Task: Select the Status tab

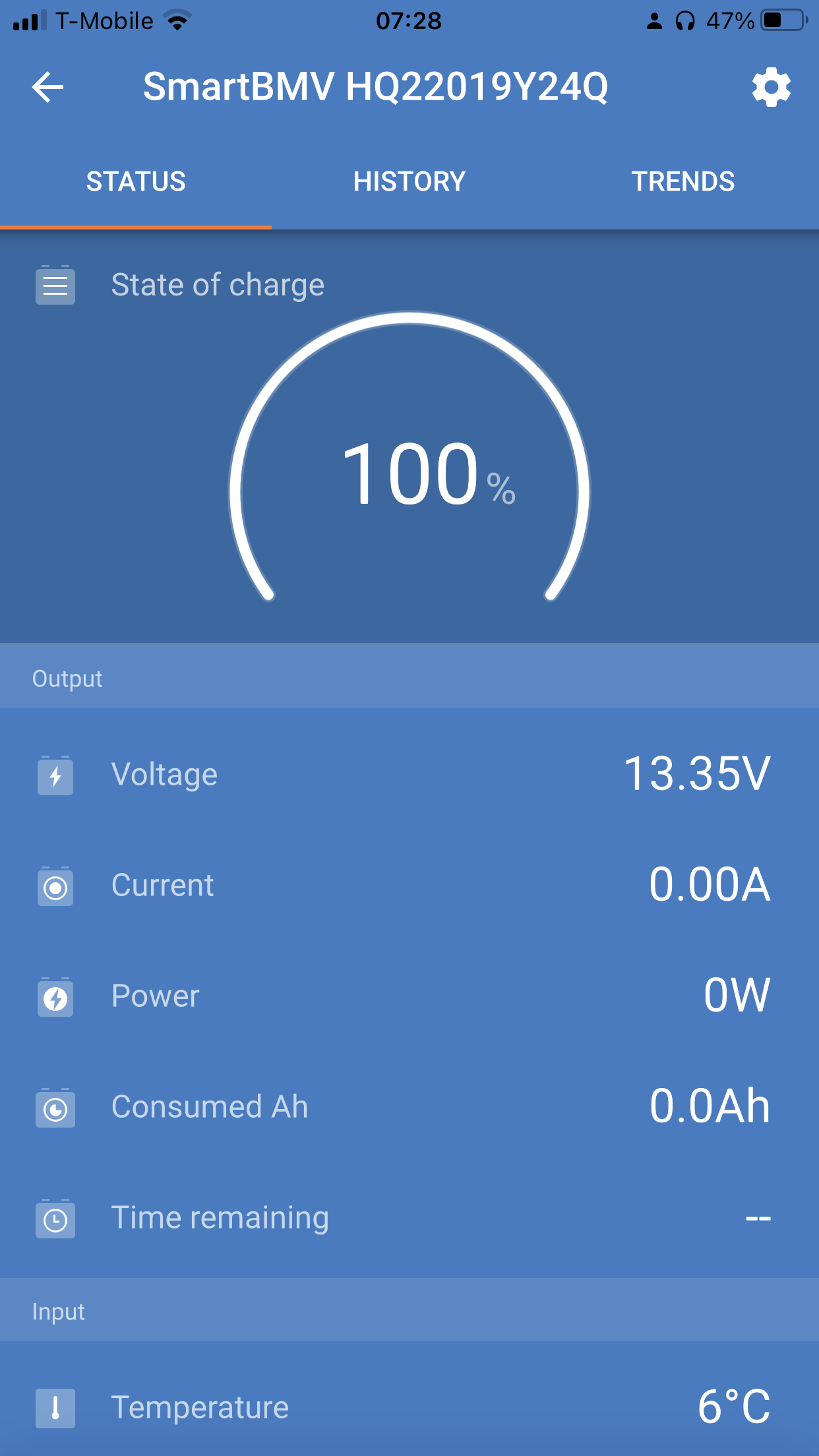Action: coord(136,181)
